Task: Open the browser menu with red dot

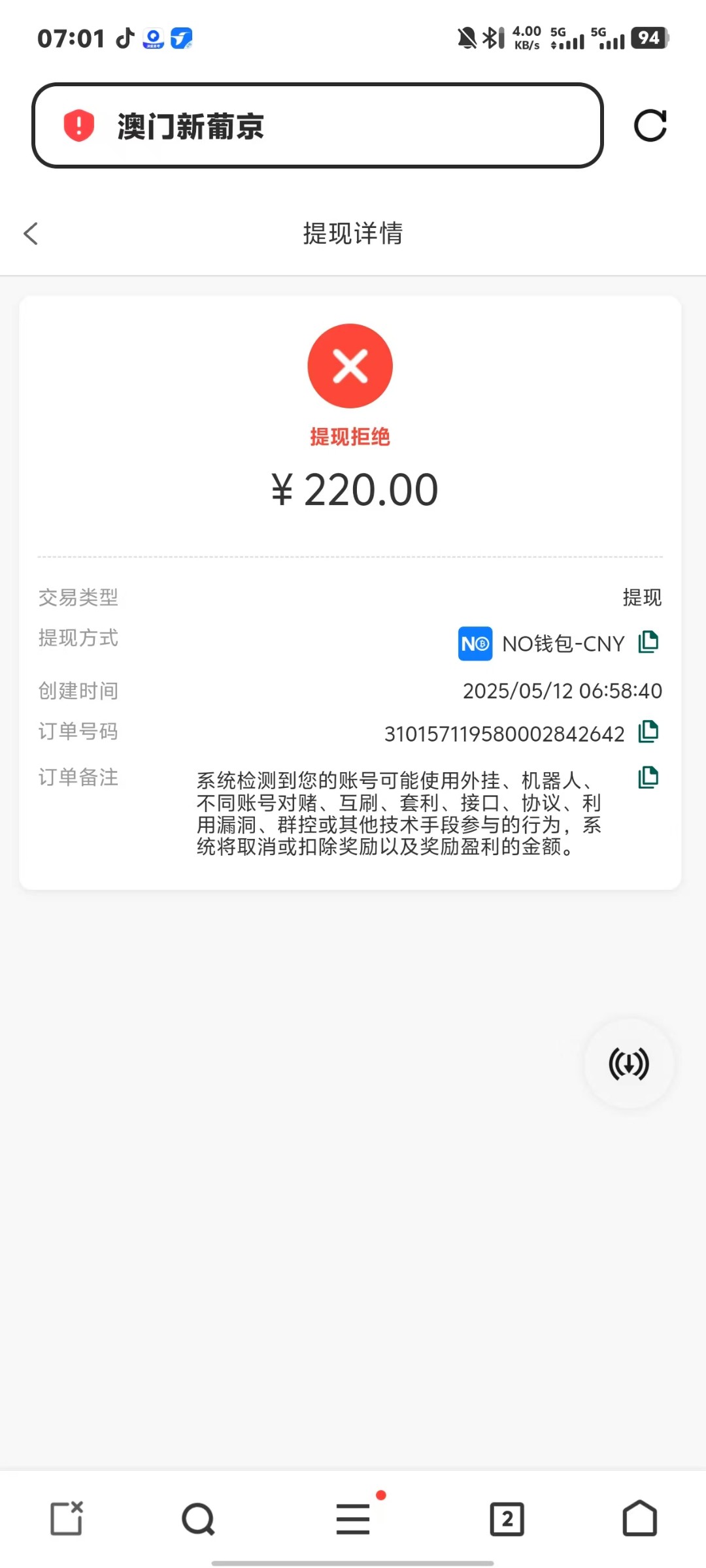Action: tap(354, 1518)
